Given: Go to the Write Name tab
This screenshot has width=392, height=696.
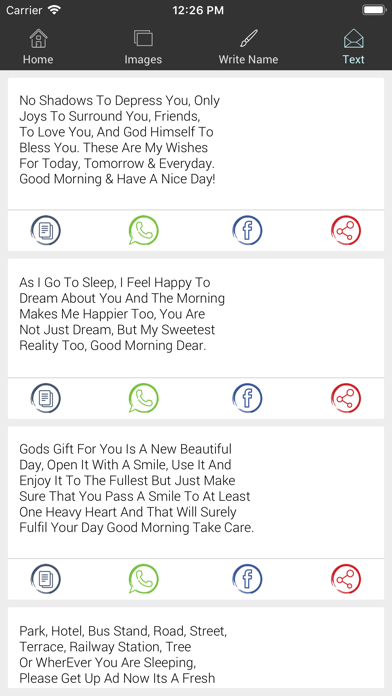Looking at the screenshot, I should 248,47.
